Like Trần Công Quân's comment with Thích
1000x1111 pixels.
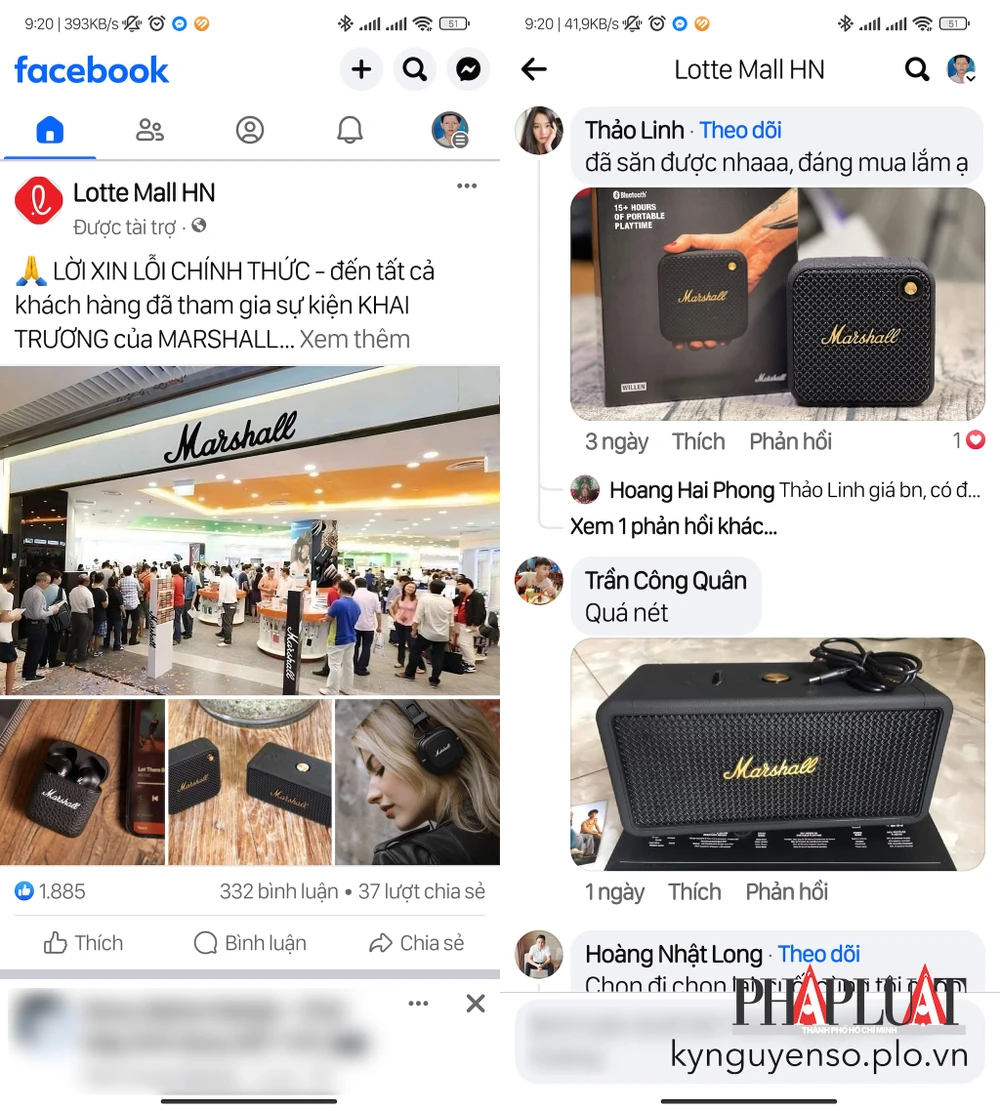coord(694,891)
